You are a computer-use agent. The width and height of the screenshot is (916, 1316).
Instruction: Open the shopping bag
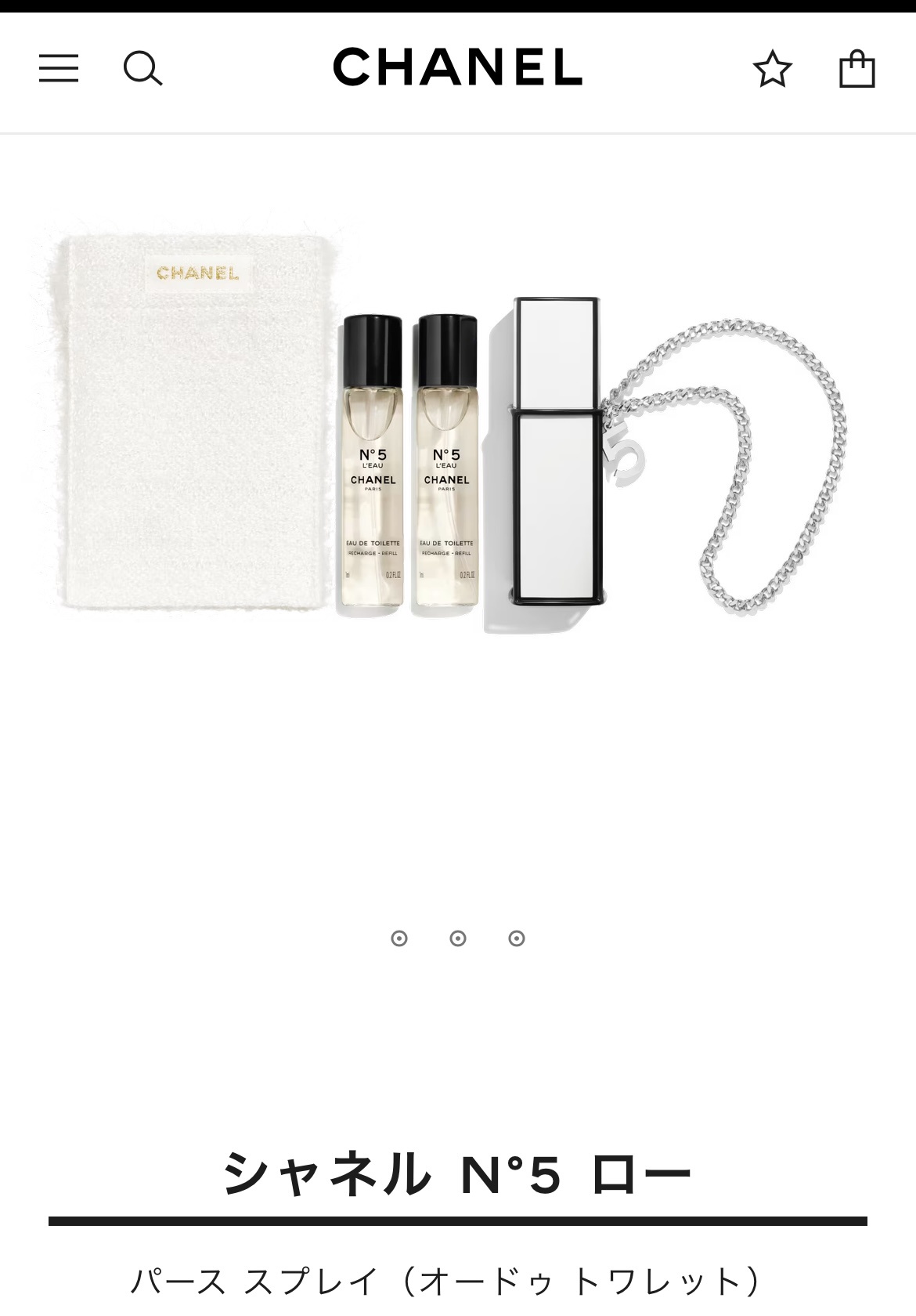[856, 69]
